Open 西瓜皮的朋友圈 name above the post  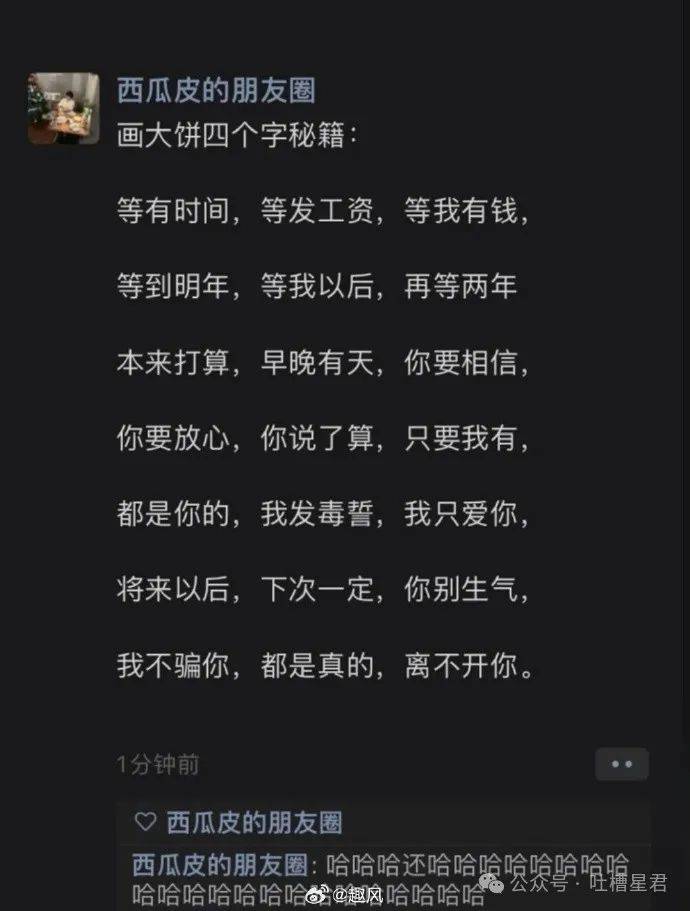[216, 91]
